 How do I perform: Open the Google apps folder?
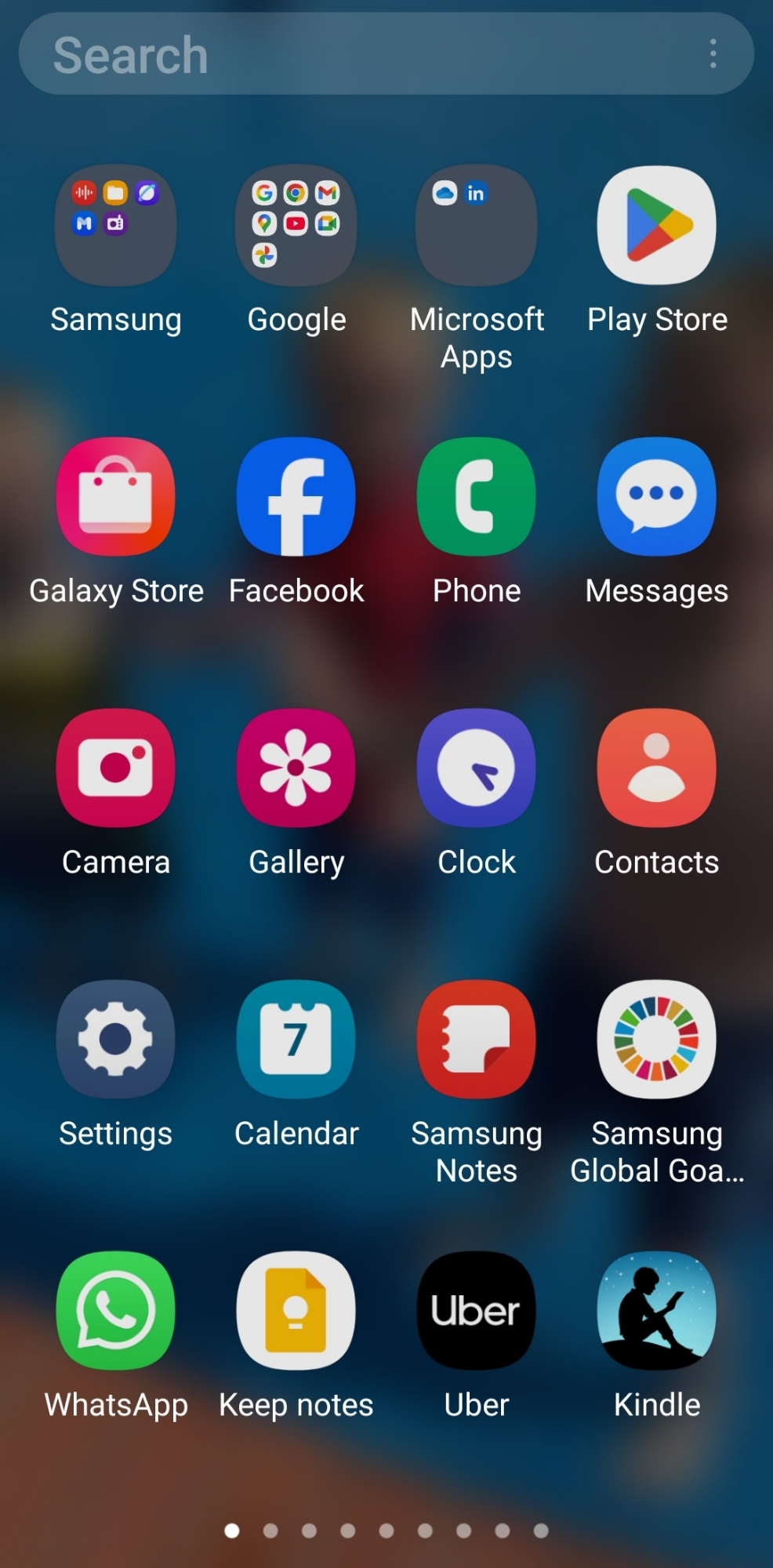tap(296, 226)
